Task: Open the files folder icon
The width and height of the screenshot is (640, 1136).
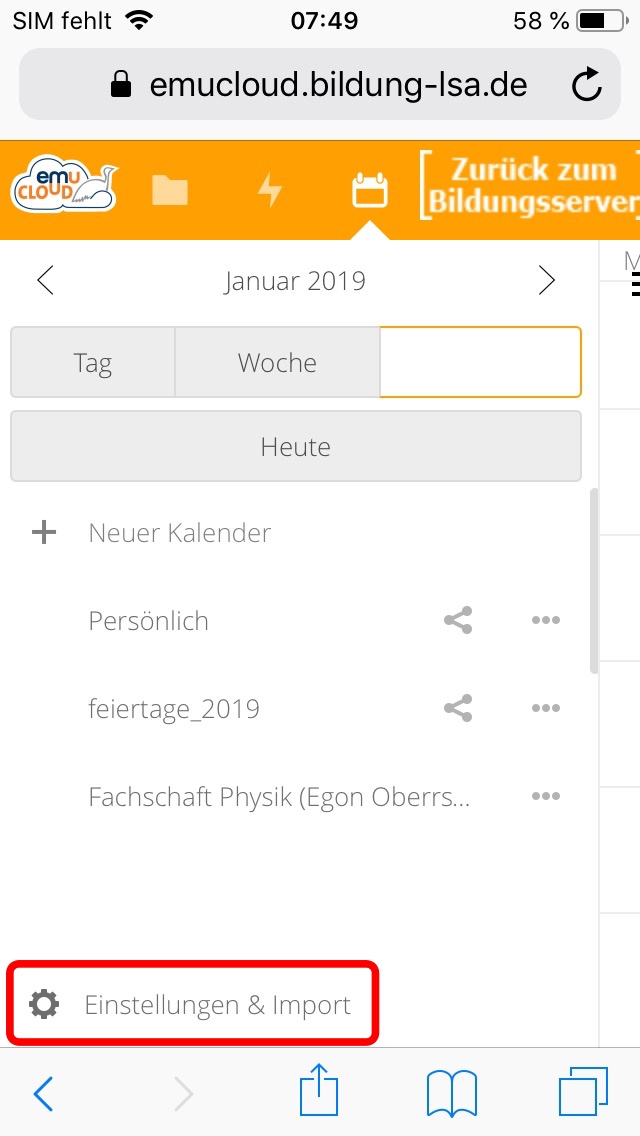Action: [170, 191]
